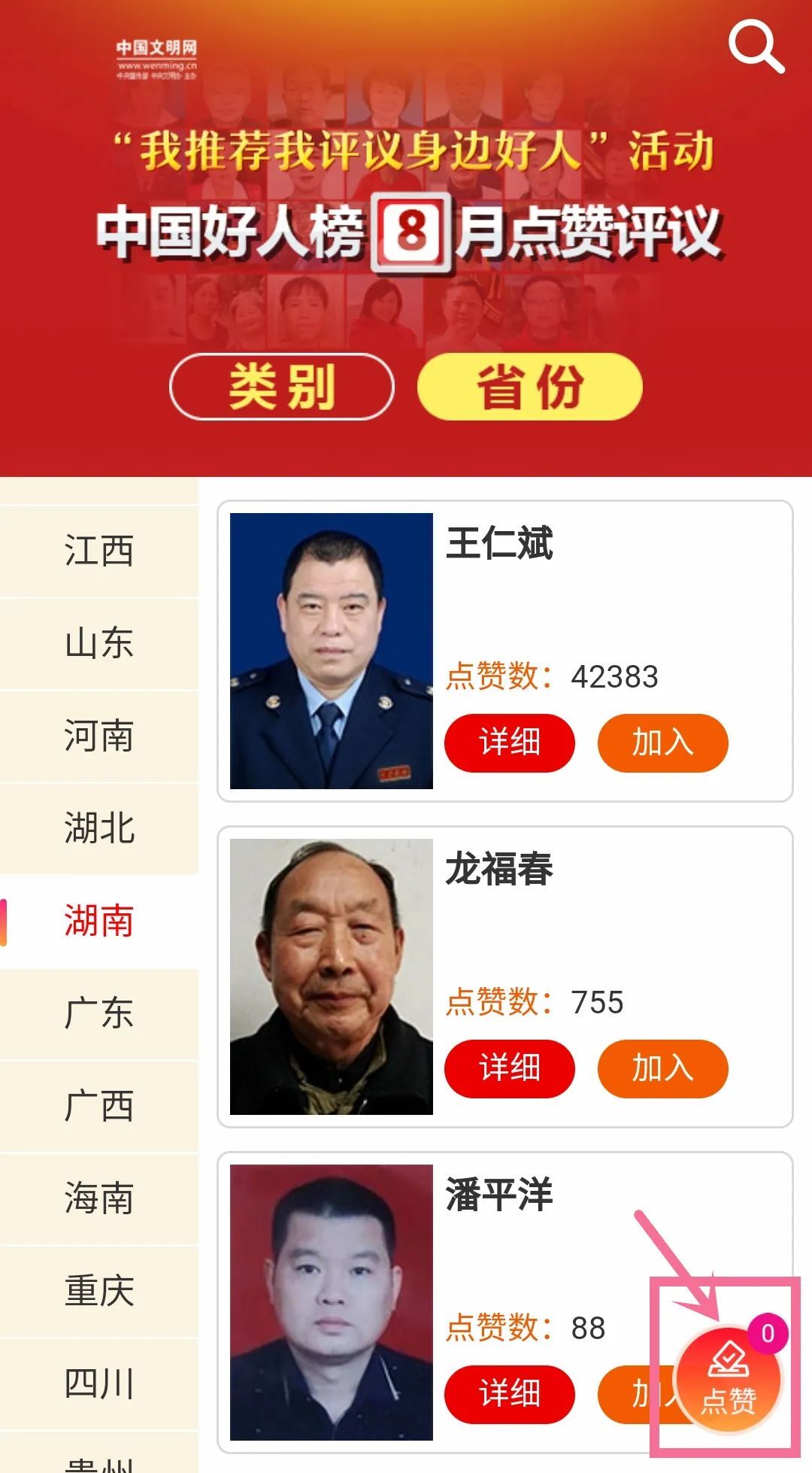Switch to the 省份 filter
Viewport: 812px width, 1473px height.
point(529,387)
